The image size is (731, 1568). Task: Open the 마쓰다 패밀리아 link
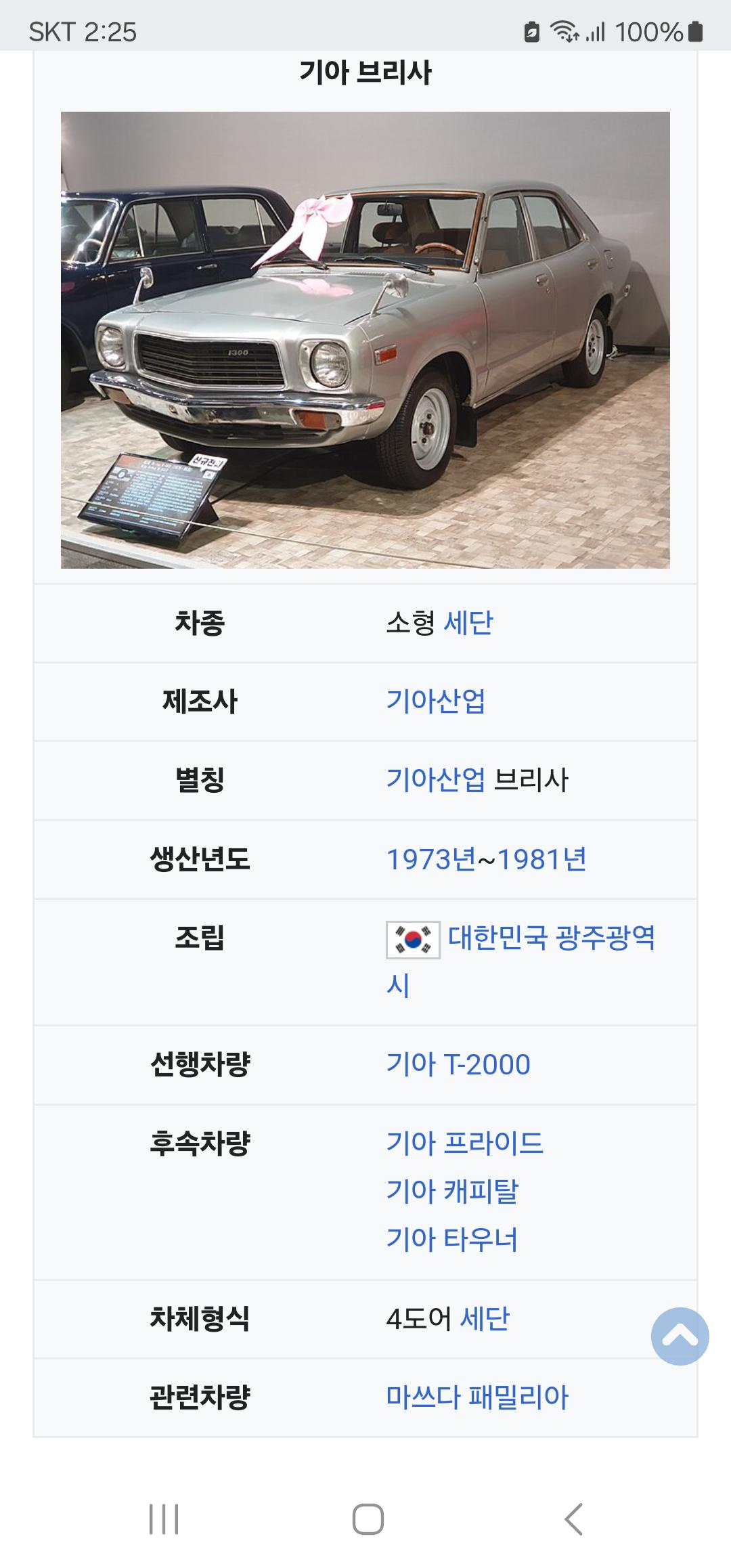tap(478, 1397)
